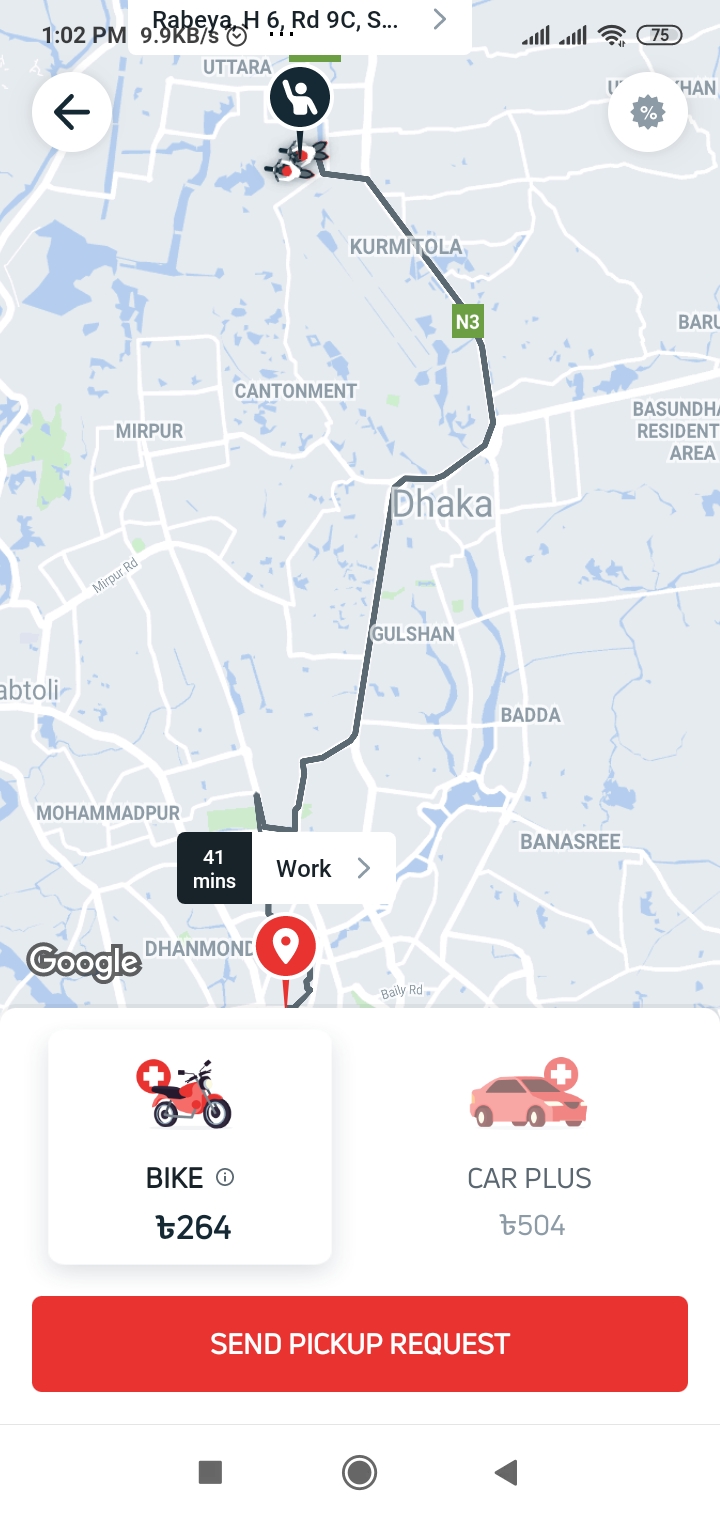Send pickup request
Viewport: 720px width, 1520px height.
360,1343
